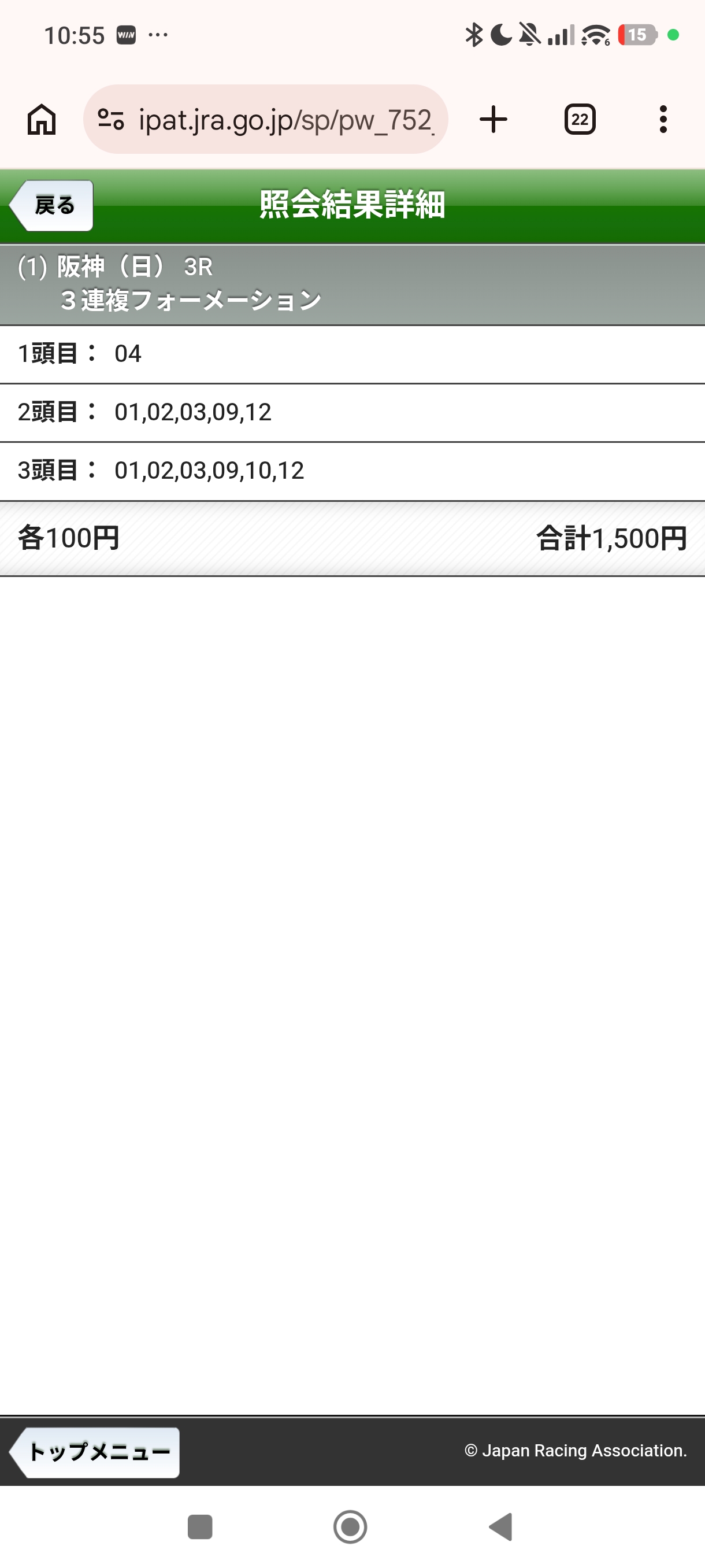This screenshot has height=1568, width=705.
Task: View site information icon in address bar
Action: click(111, 119)
